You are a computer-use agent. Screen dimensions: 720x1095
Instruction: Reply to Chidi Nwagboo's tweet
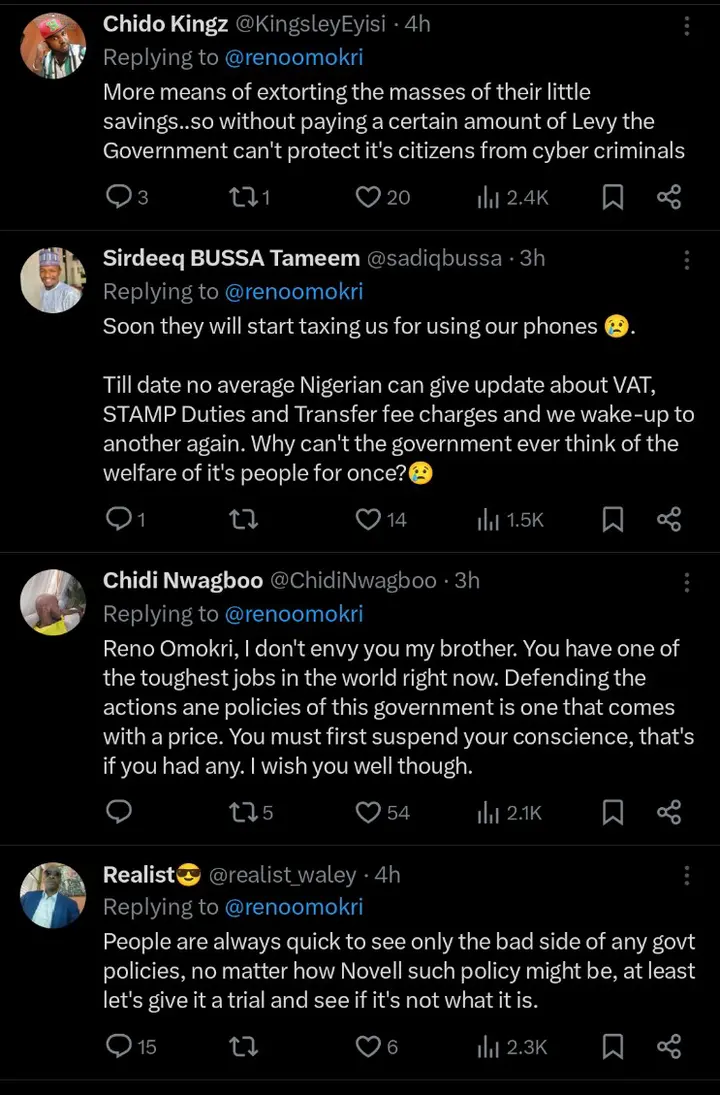tap(118, 812)
